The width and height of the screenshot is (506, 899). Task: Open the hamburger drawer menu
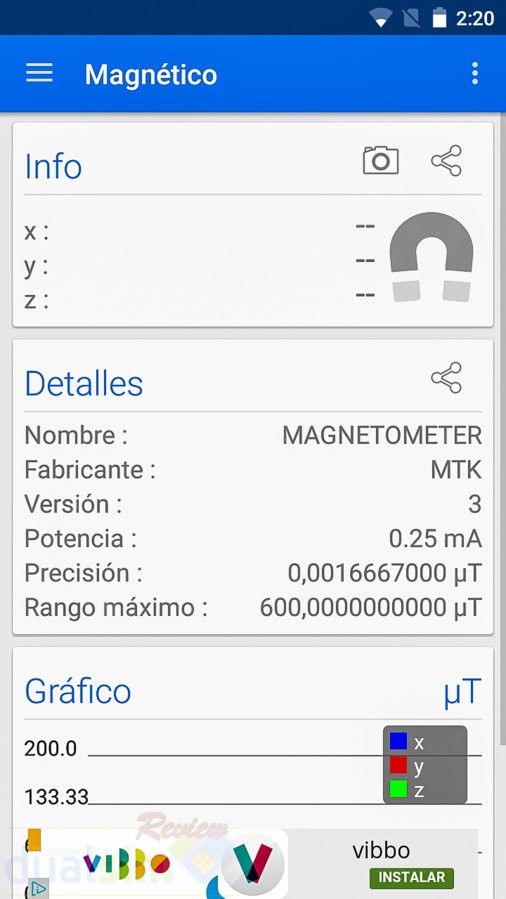(40, 73)
